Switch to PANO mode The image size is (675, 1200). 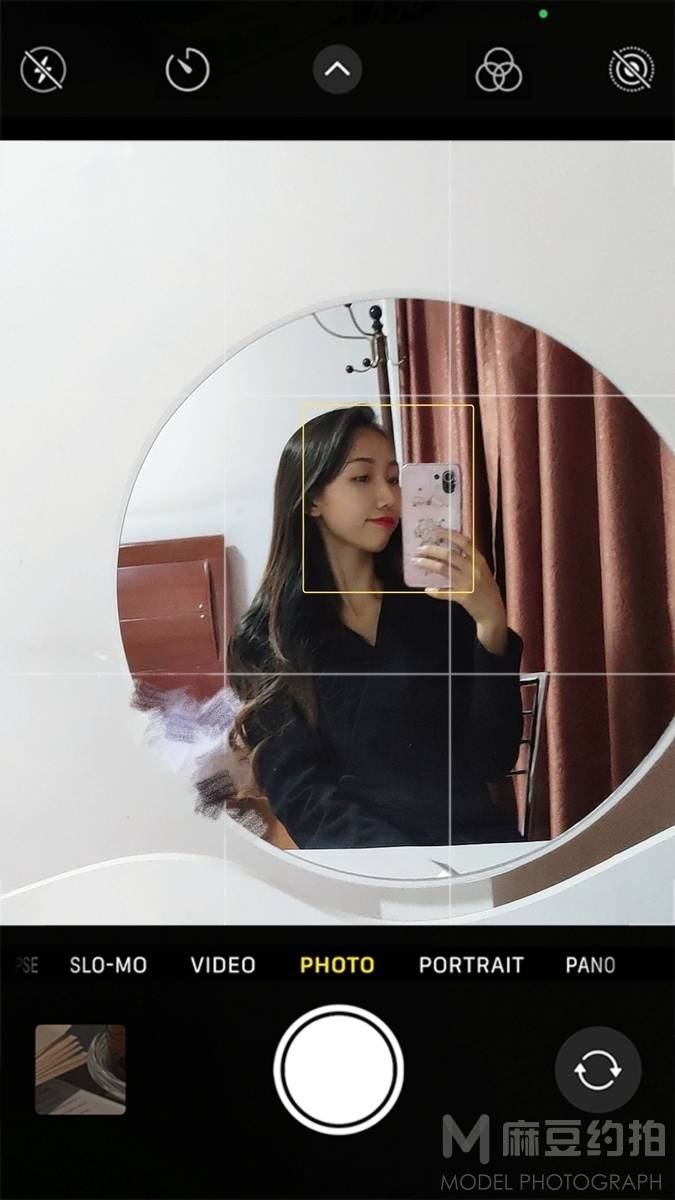[x=590, y=965]
